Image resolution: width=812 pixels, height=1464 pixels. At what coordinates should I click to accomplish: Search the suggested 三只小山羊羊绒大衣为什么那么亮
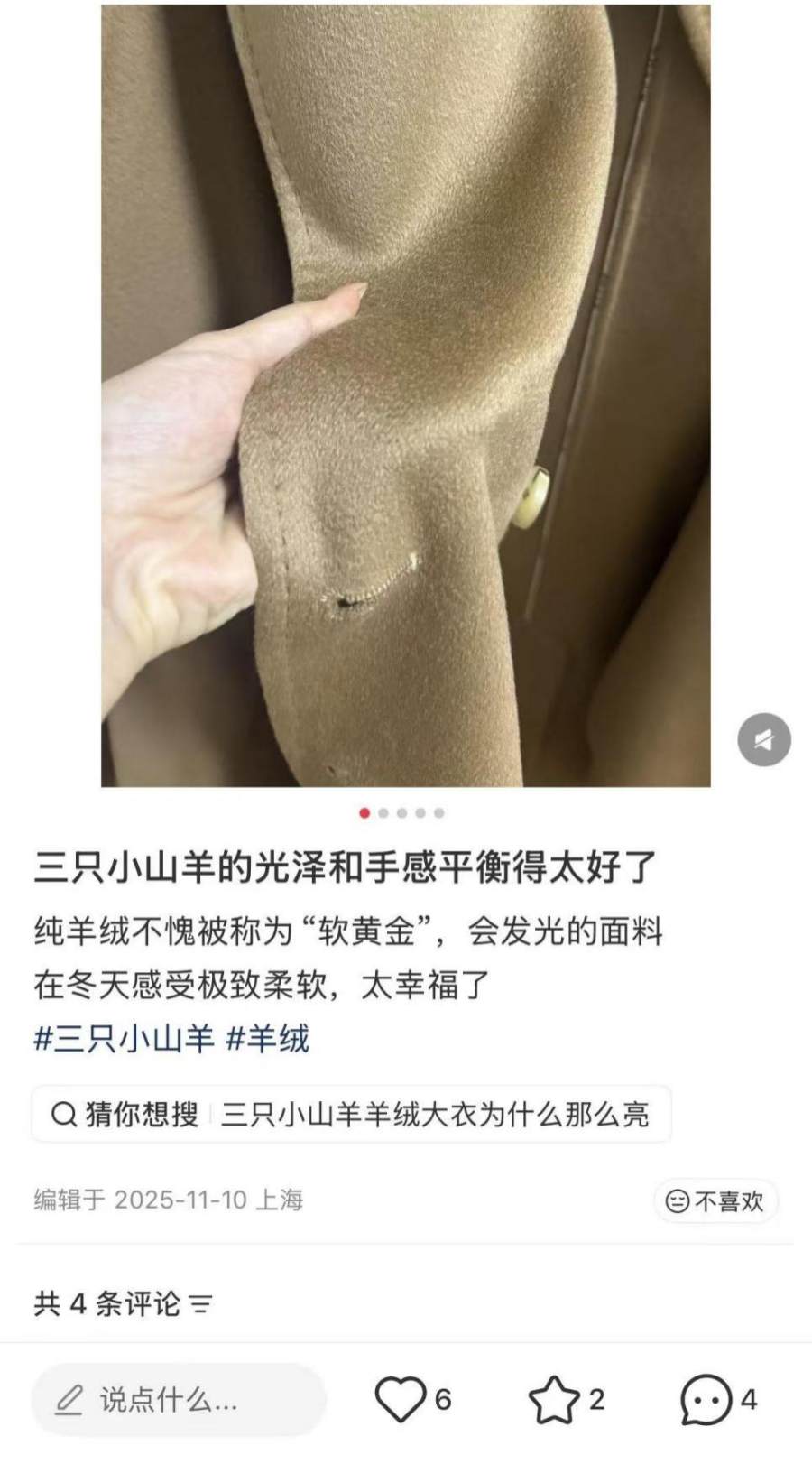click(435, 1115)
